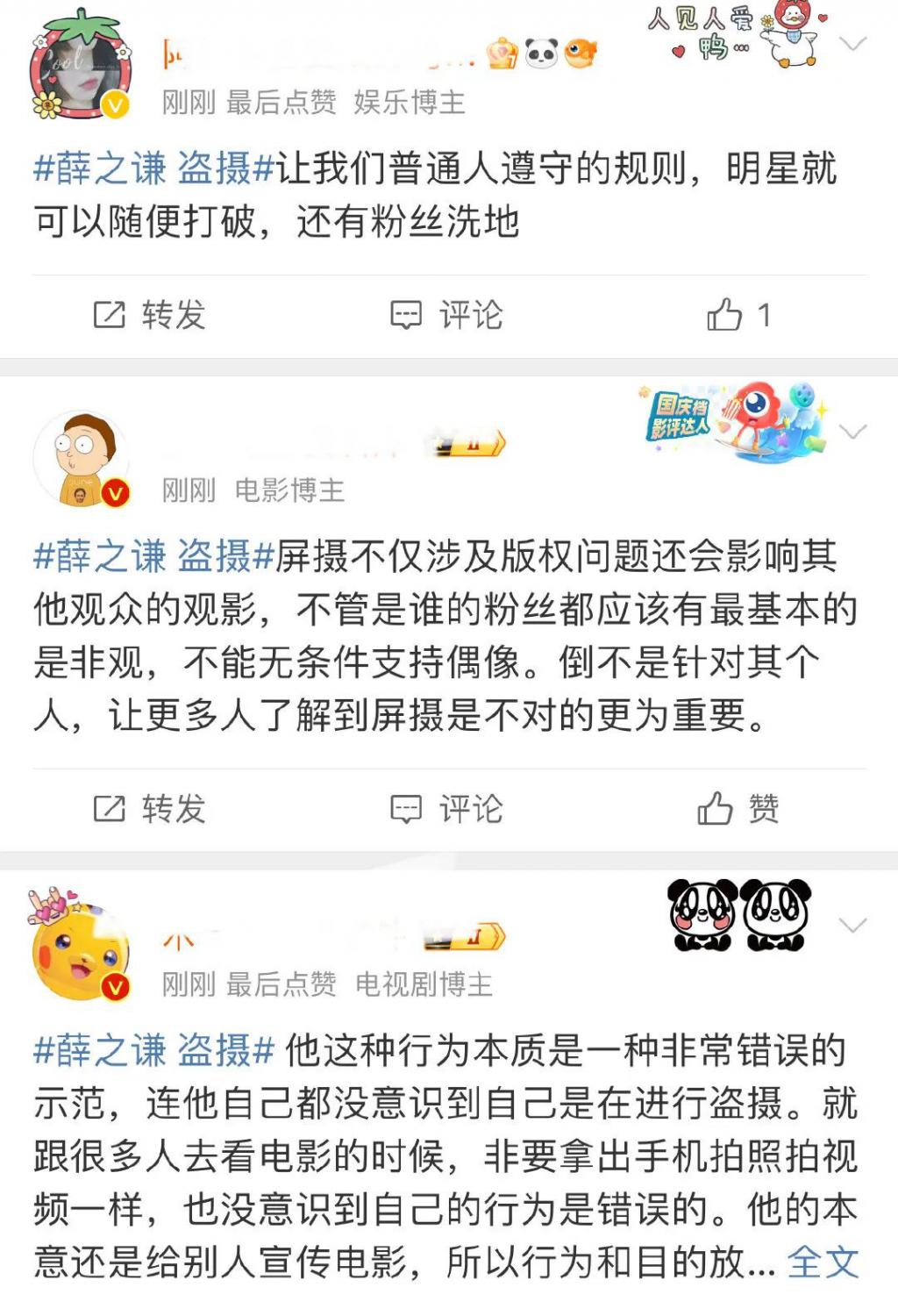Viewport: 898px width, 1316px height.
Task: Open hashtag #薛之谦 盗摄# in 电影博主 post
Action: tap(154, 556)
